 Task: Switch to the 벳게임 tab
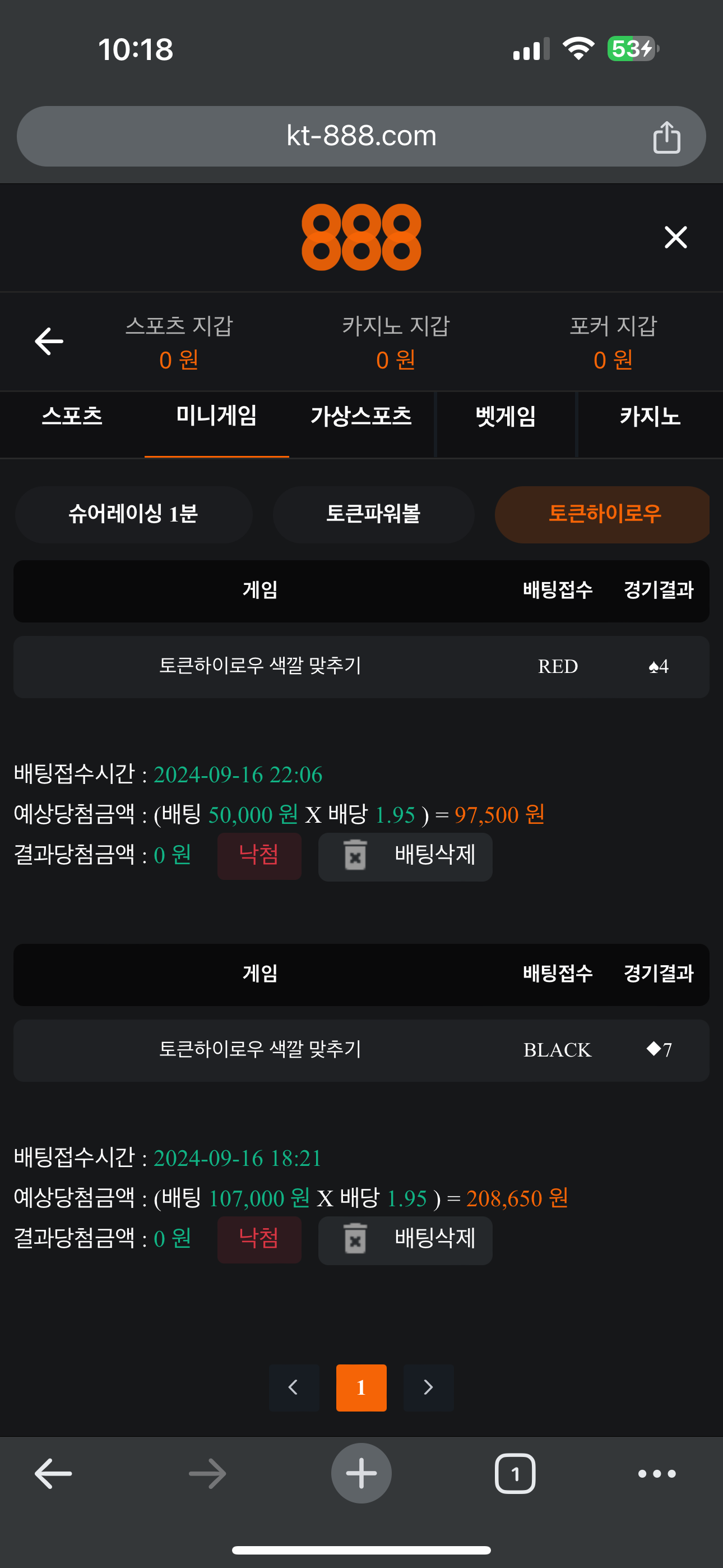[506, 417]
